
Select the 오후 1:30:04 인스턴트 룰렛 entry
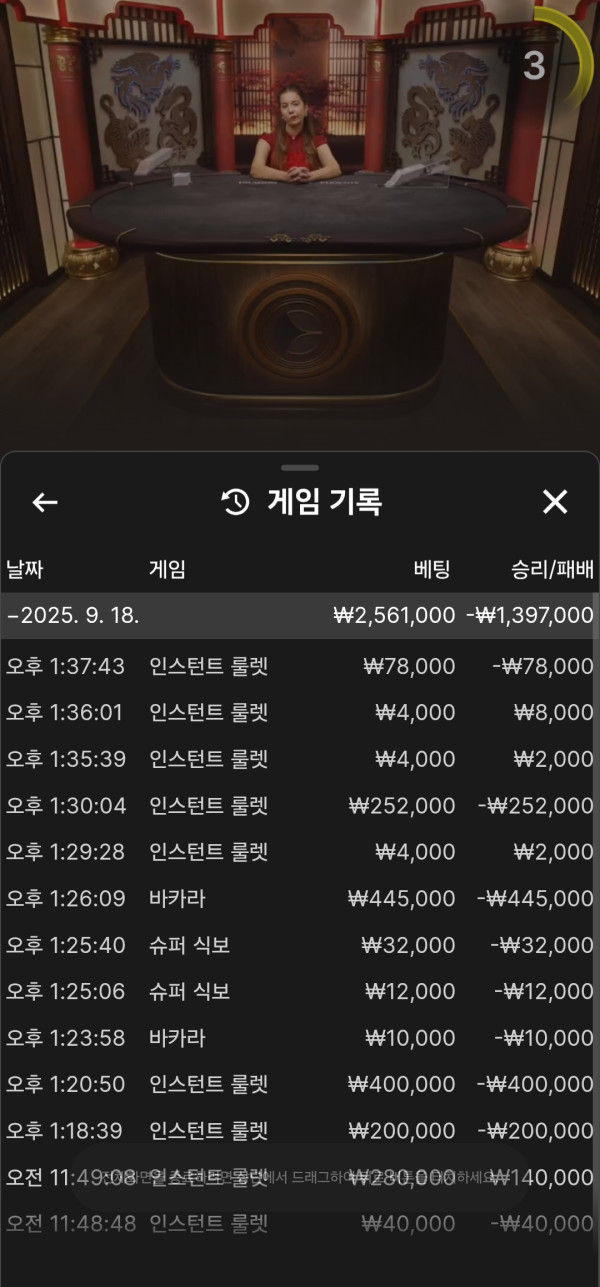click(298, 806)
